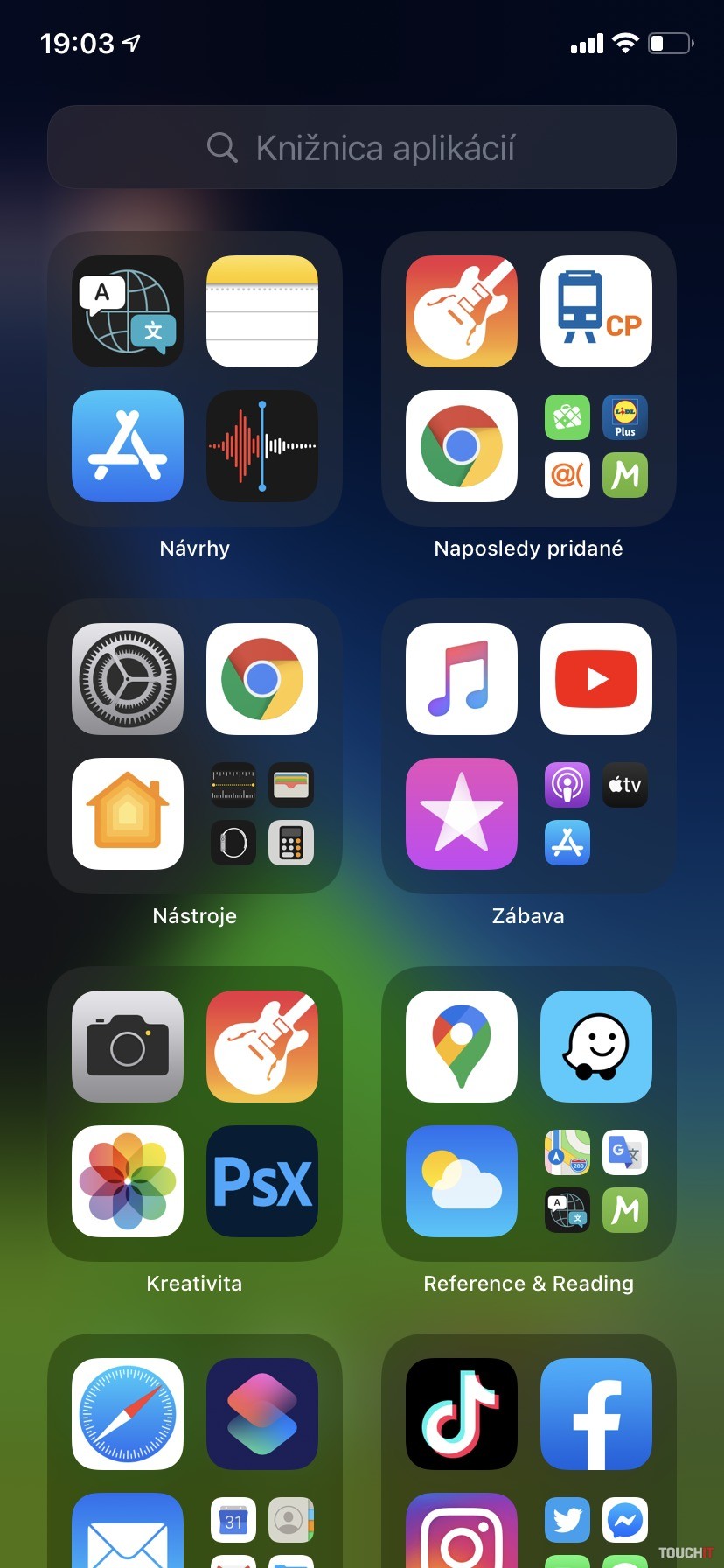Screen dimensions: 724x1568
Task: Expand the Nástroje folder small icons
Action: [x=262, y=814]
